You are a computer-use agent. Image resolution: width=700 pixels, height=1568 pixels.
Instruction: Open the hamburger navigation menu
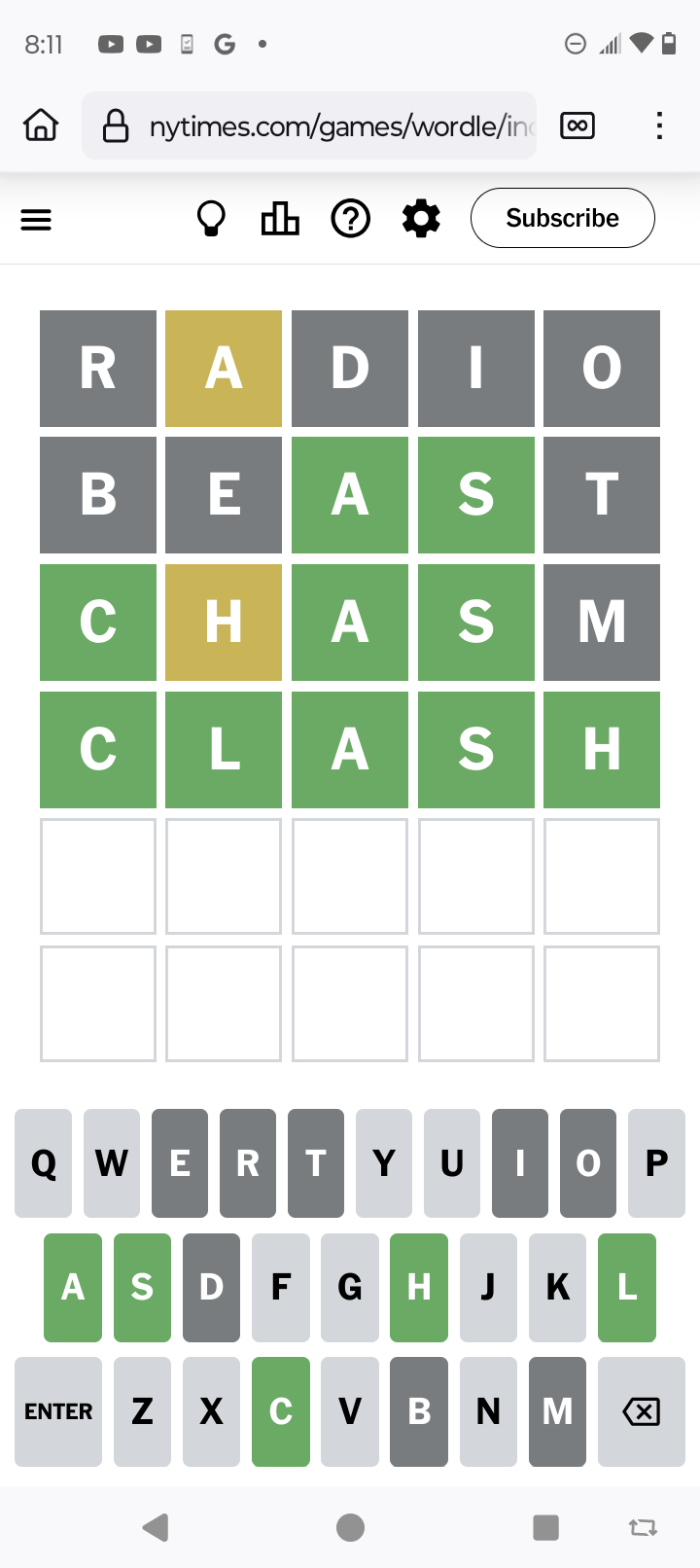tap(36, 220)
